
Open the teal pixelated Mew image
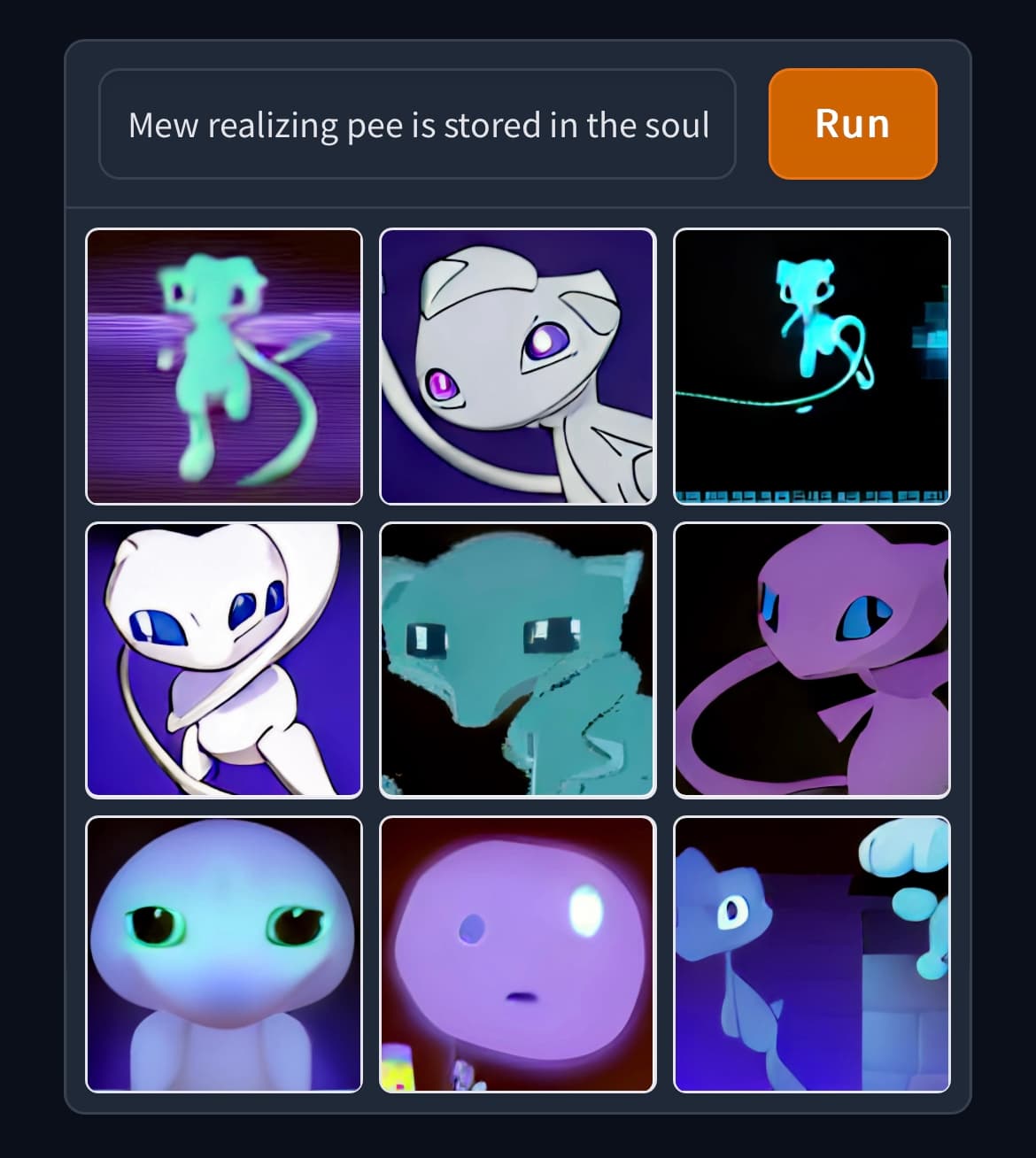(x=518, y=660)
